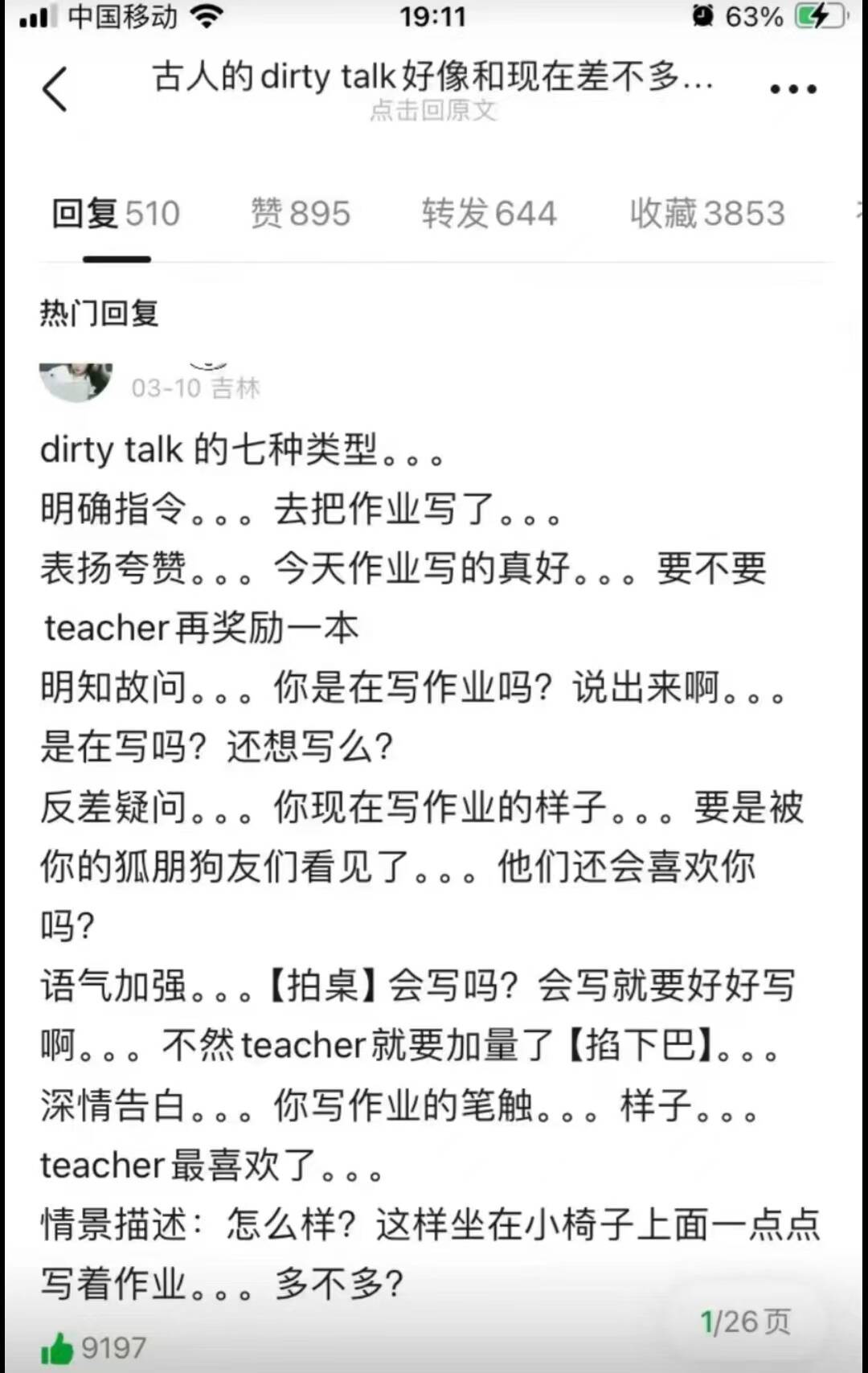This screenshot has width=868, height=1373.
Task: Open the 03-10 吉林 commenter's avatar
Action: 76,382
